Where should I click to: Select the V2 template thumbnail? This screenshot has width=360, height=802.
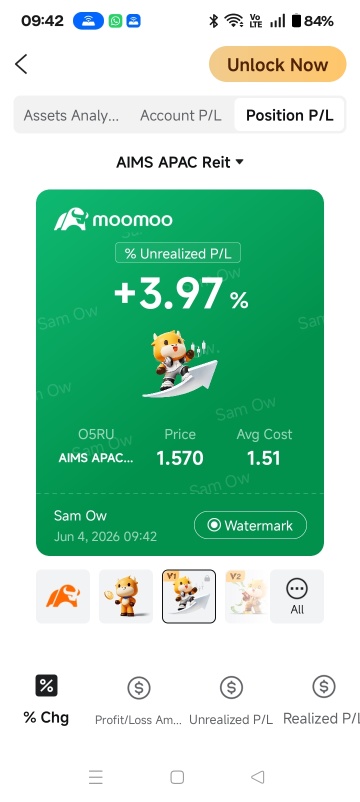coord(246,596)
